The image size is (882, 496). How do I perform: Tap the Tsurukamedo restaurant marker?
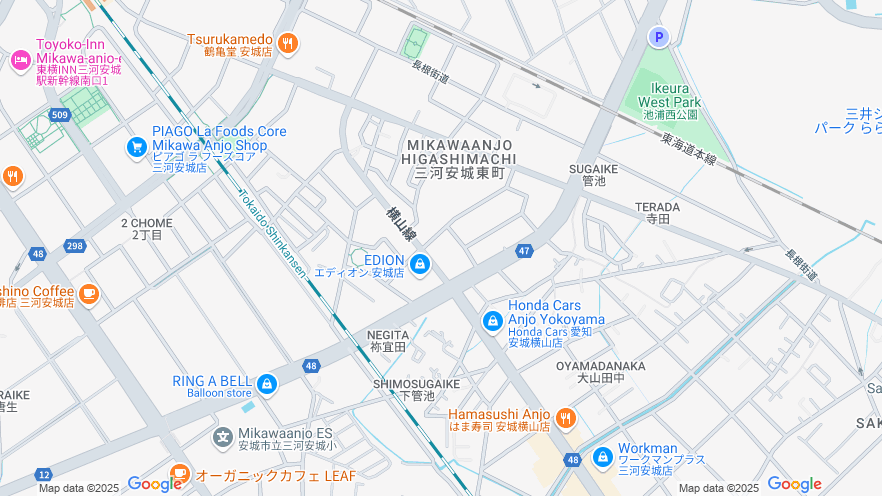pyautogui.click(x=288, y=42)
